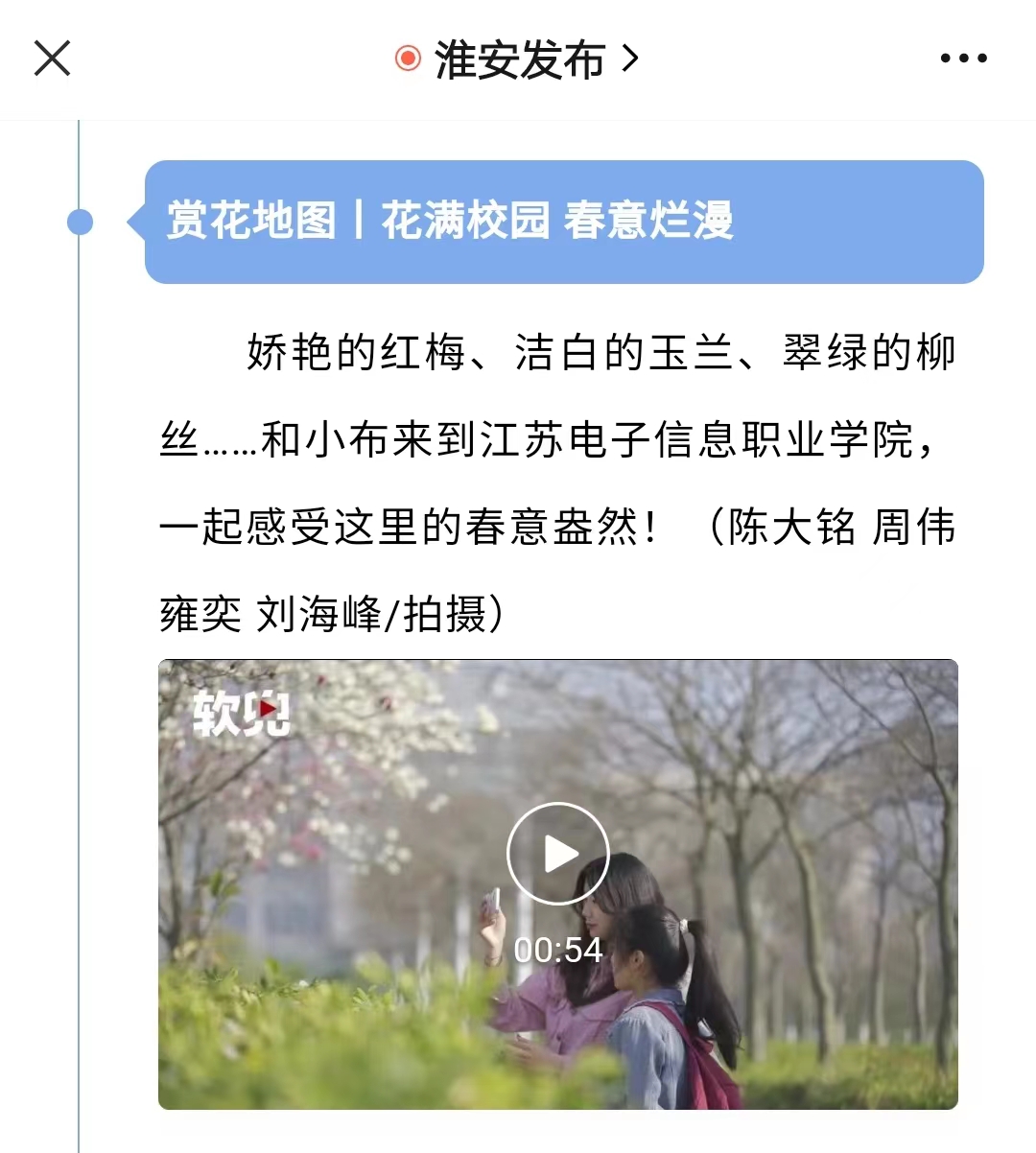This screenshot has width=1036, height=1153.
Task: Close the article page
Action: point(52,59)
